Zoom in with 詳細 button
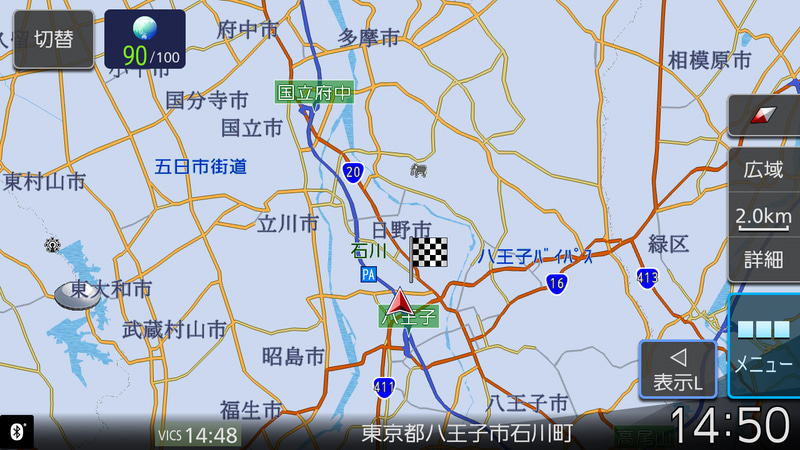The image size is (800, 450). pos(765,260)
